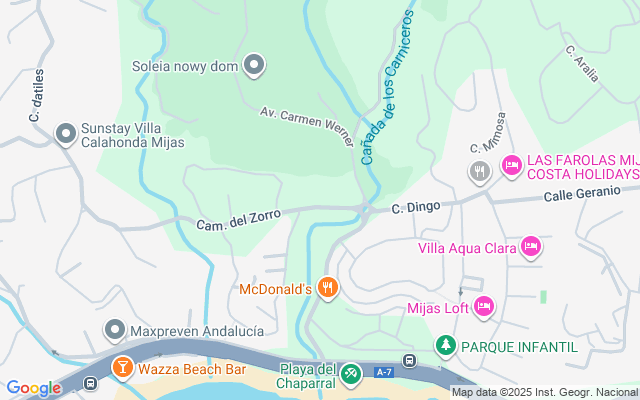Tap the McDonald's restaurant marker
This screenshot has height=400, width=640.
click(x=327, y=288)
